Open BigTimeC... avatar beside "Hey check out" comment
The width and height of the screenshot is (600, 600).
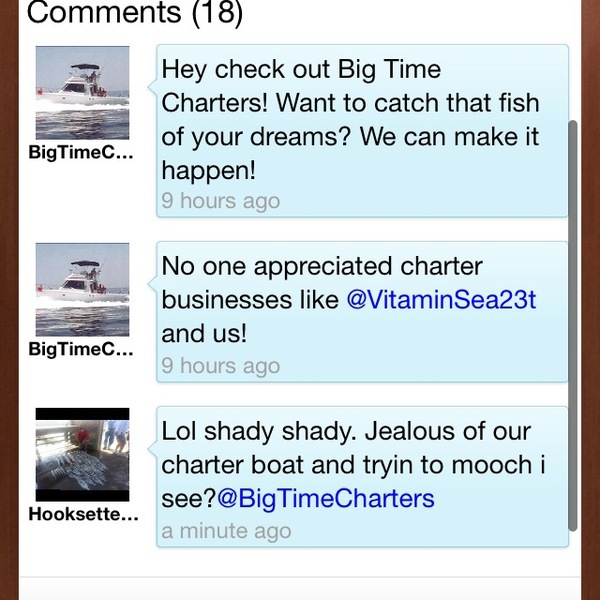point(83,92)
